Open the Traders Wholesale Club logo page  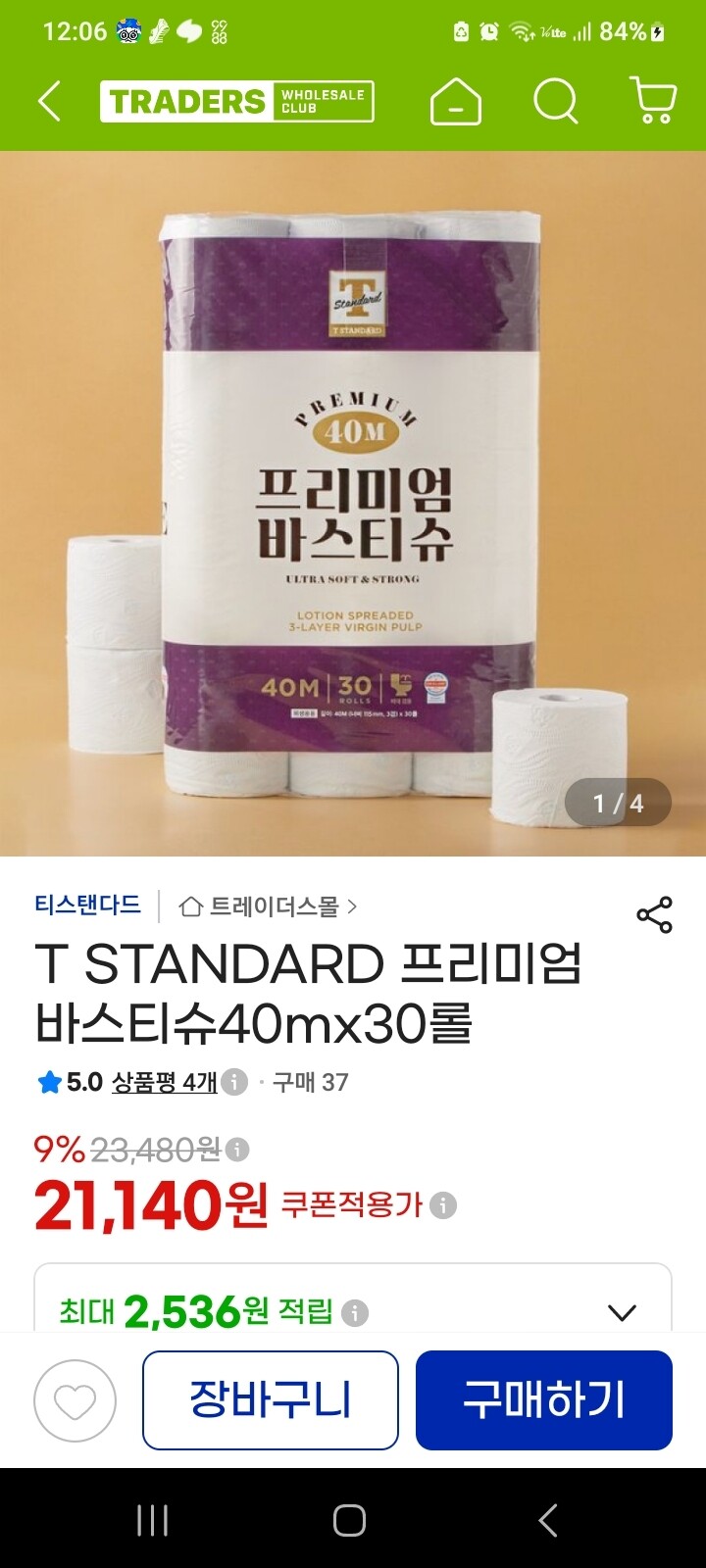click(236, 101)
